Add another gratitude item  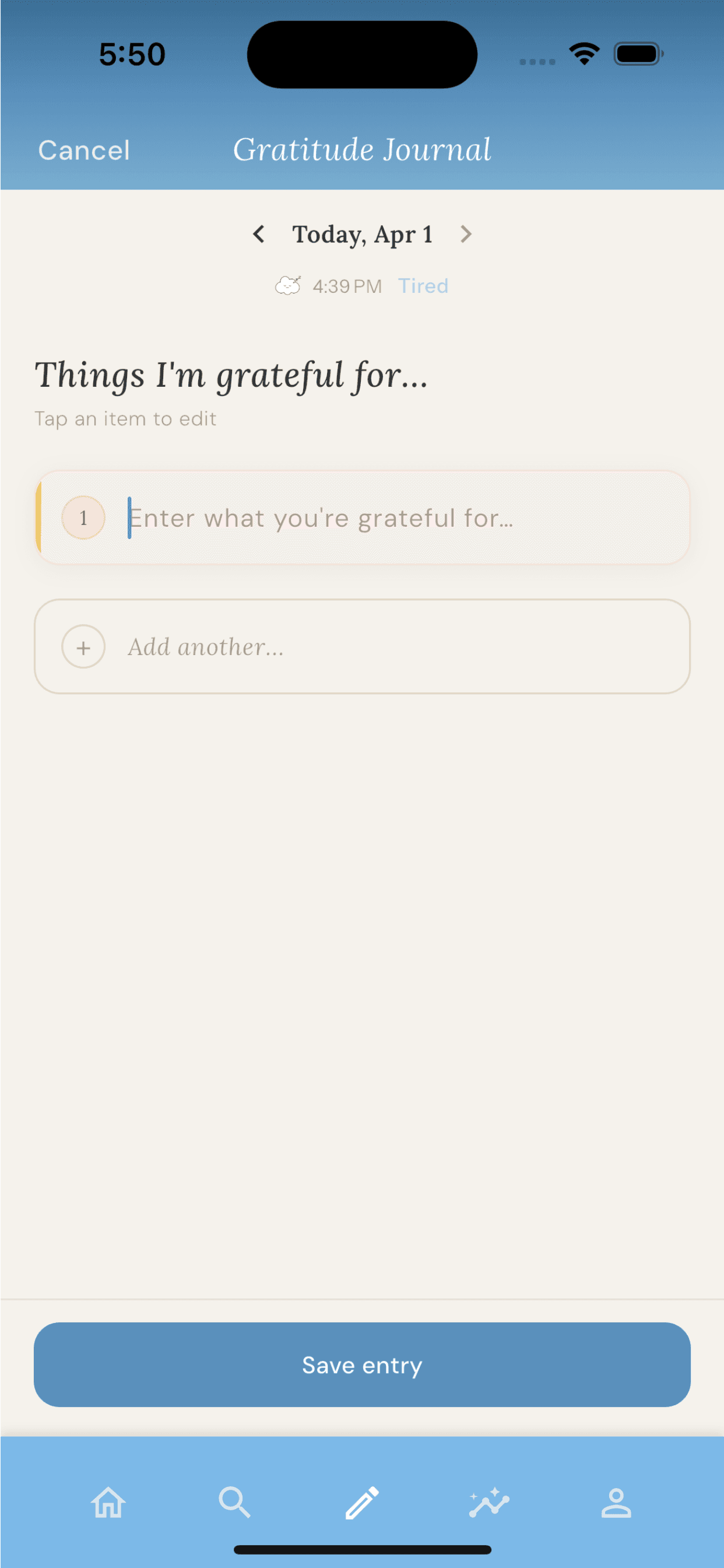coord(361,646)
